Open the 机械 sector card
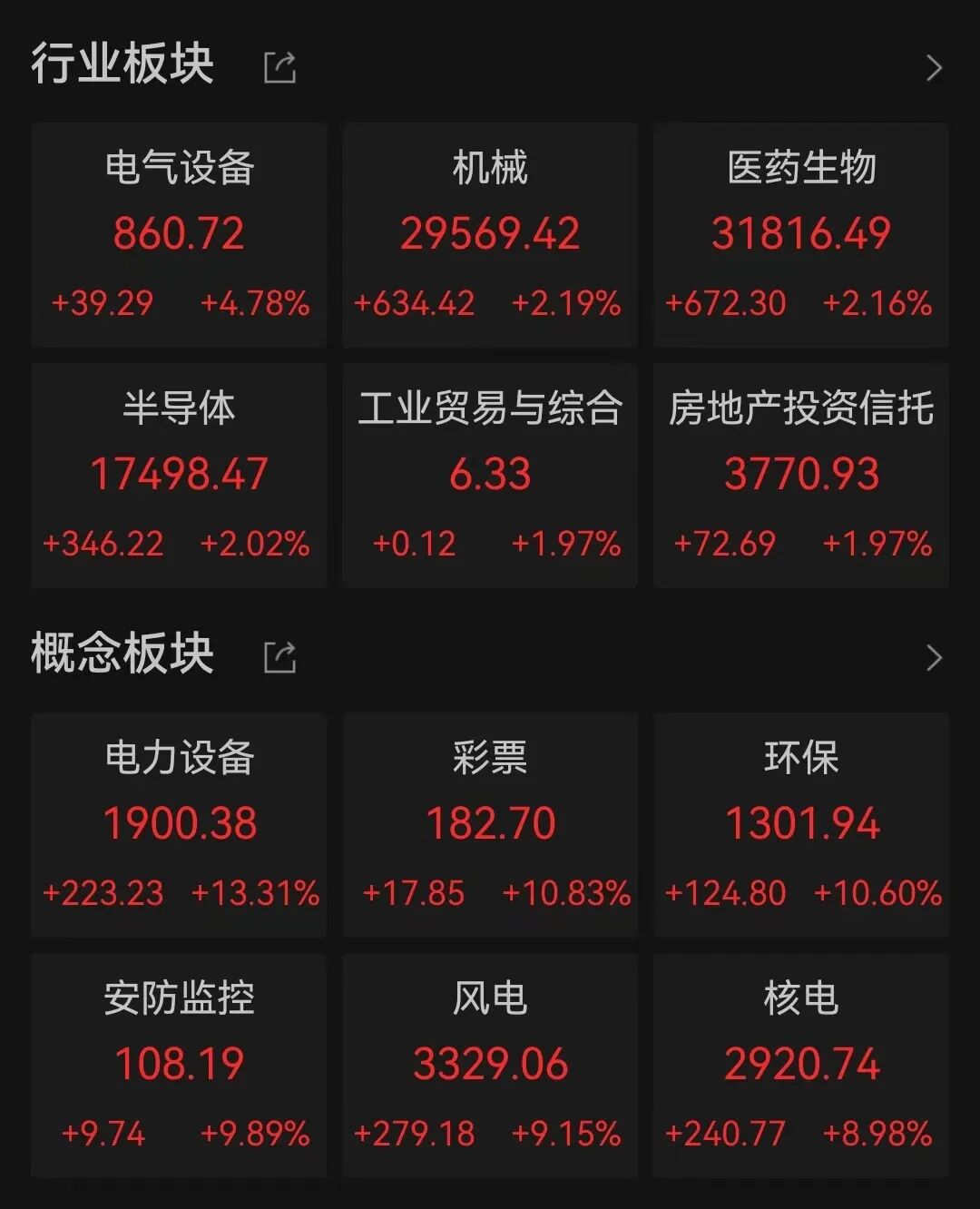The height and width of the screenshot is (1209, 980). tap(490, 234)
